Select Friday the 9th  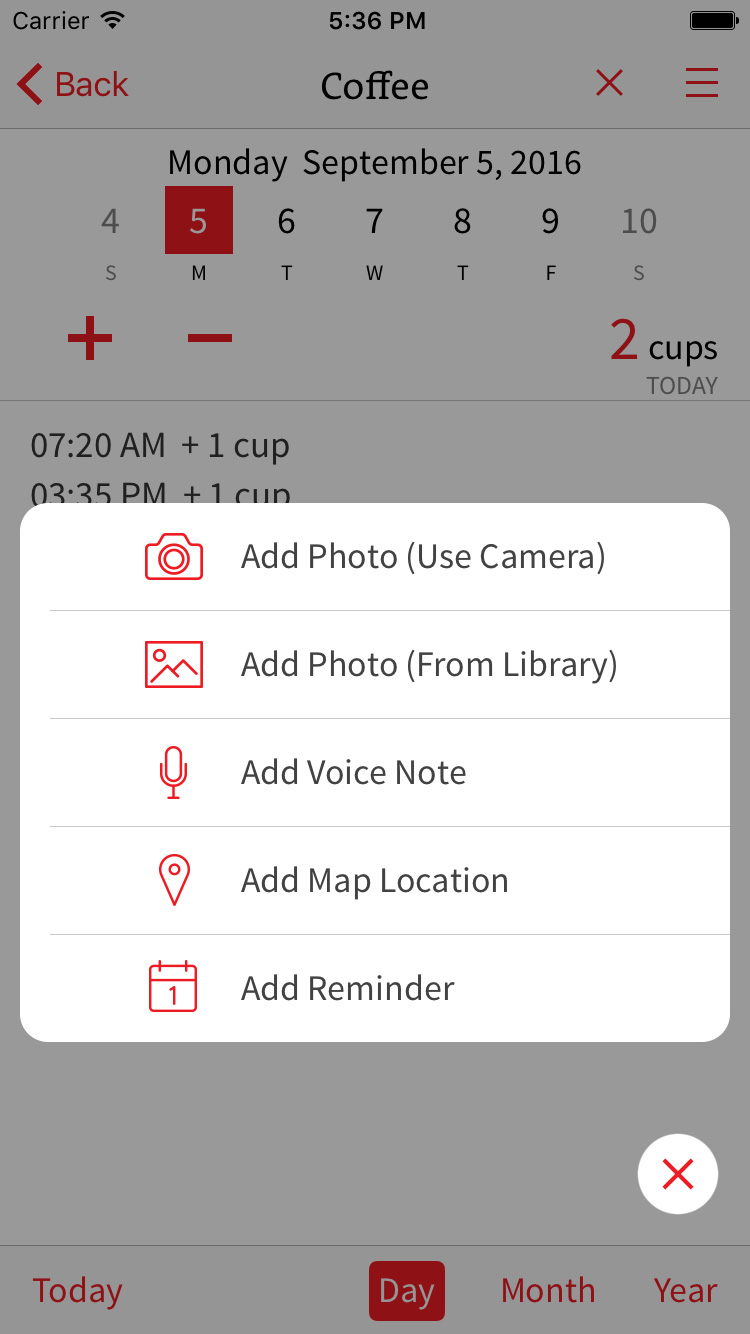(x=550, y=238)
